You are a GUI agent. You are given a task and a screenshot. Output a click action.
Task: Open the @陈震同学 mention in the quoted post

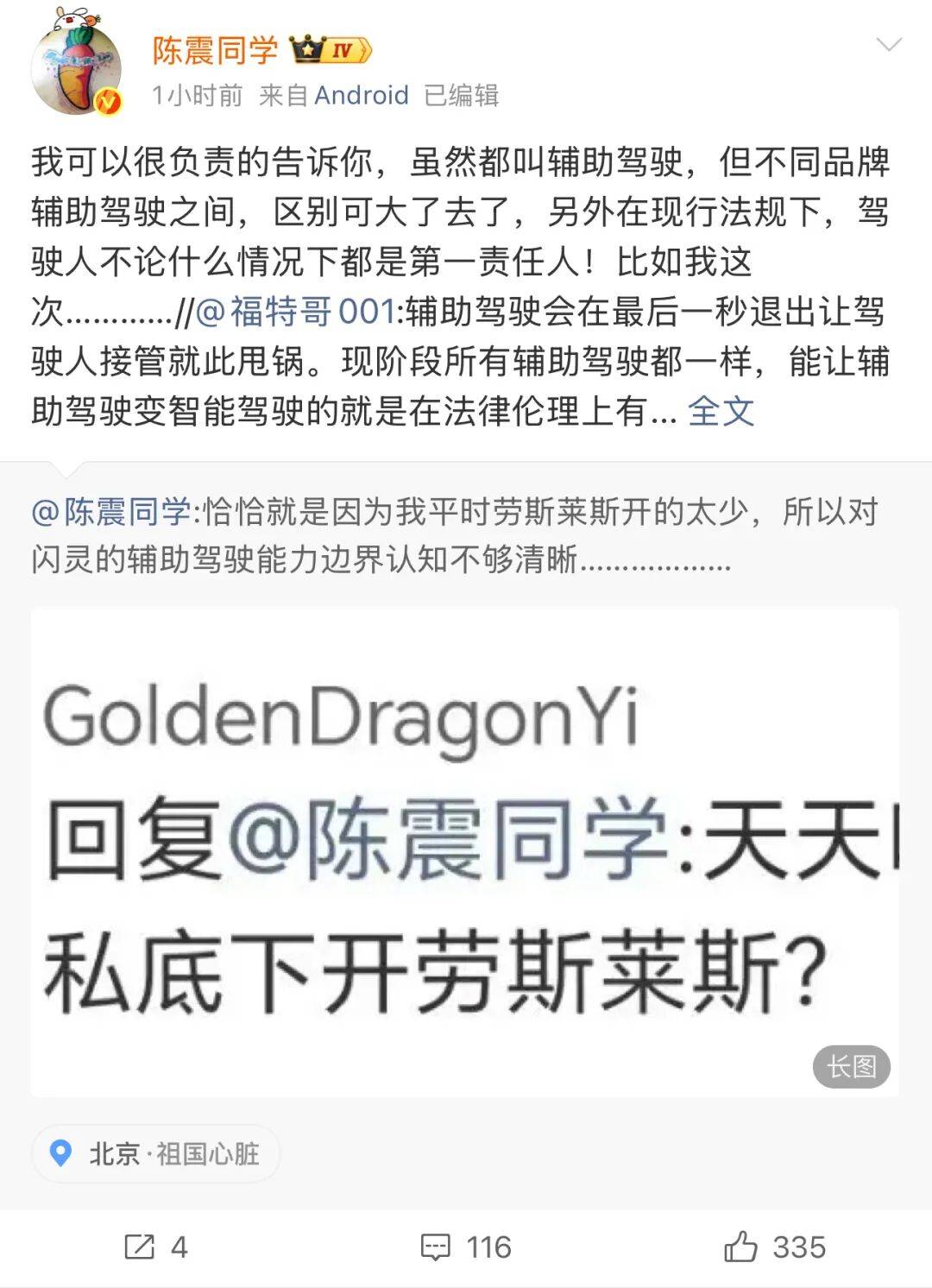108,514
